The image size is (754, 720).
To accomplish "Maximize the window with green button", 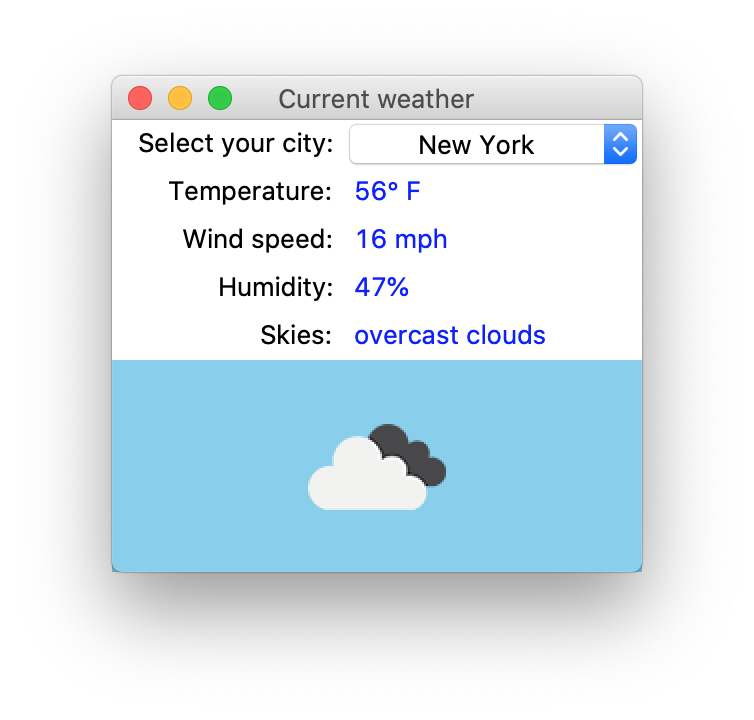I will (220, 99).
